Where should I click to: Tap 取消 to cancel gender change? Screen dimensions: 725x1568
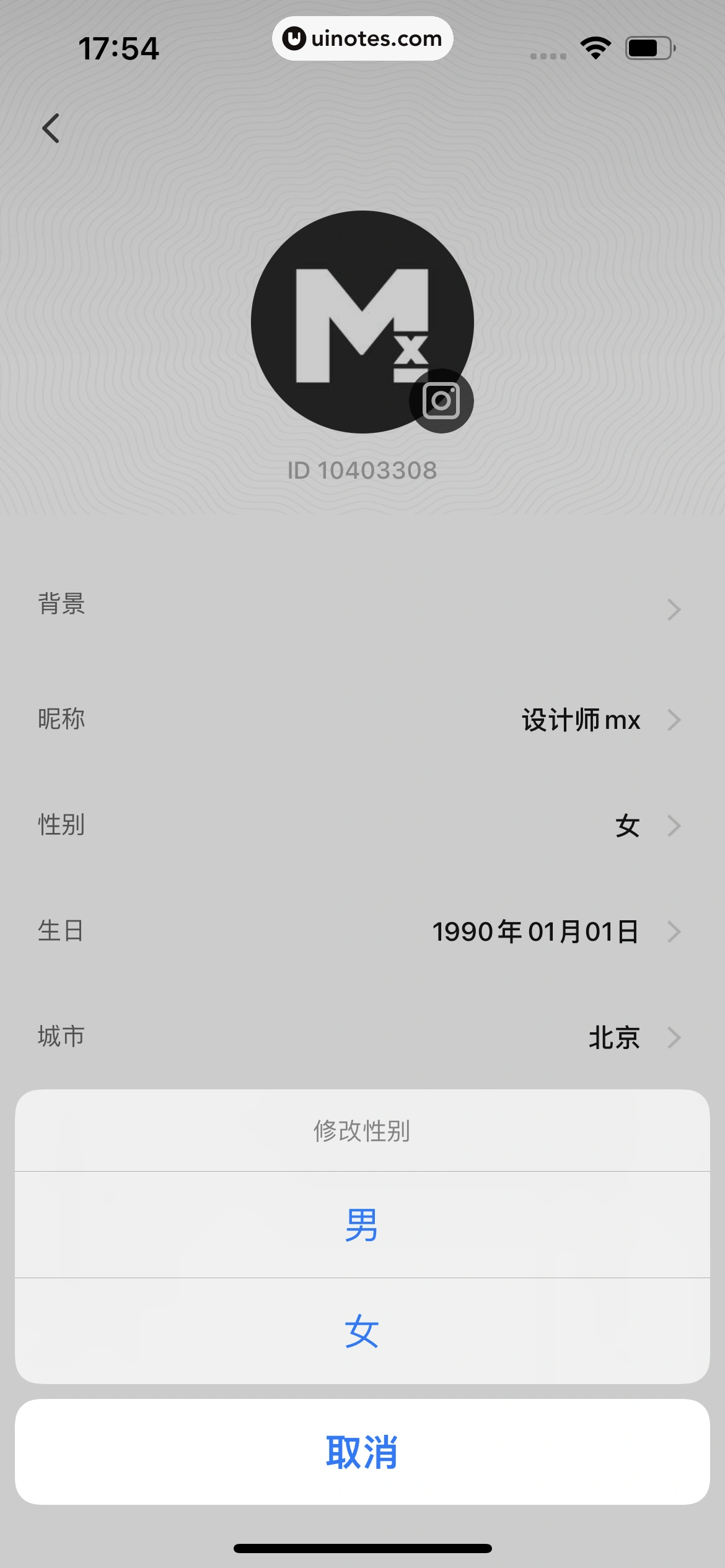[362, 1453]
